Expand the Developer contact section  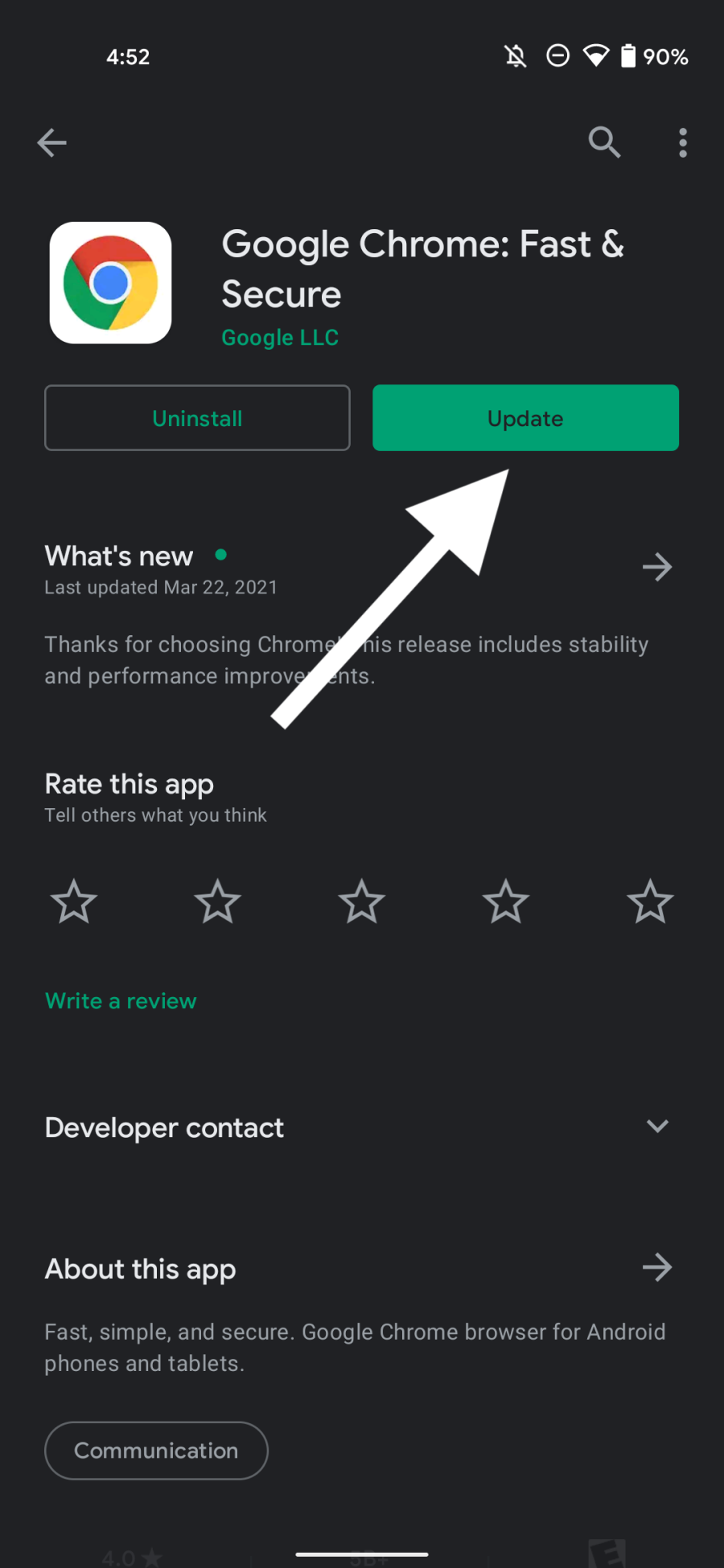click(657, 1127)
